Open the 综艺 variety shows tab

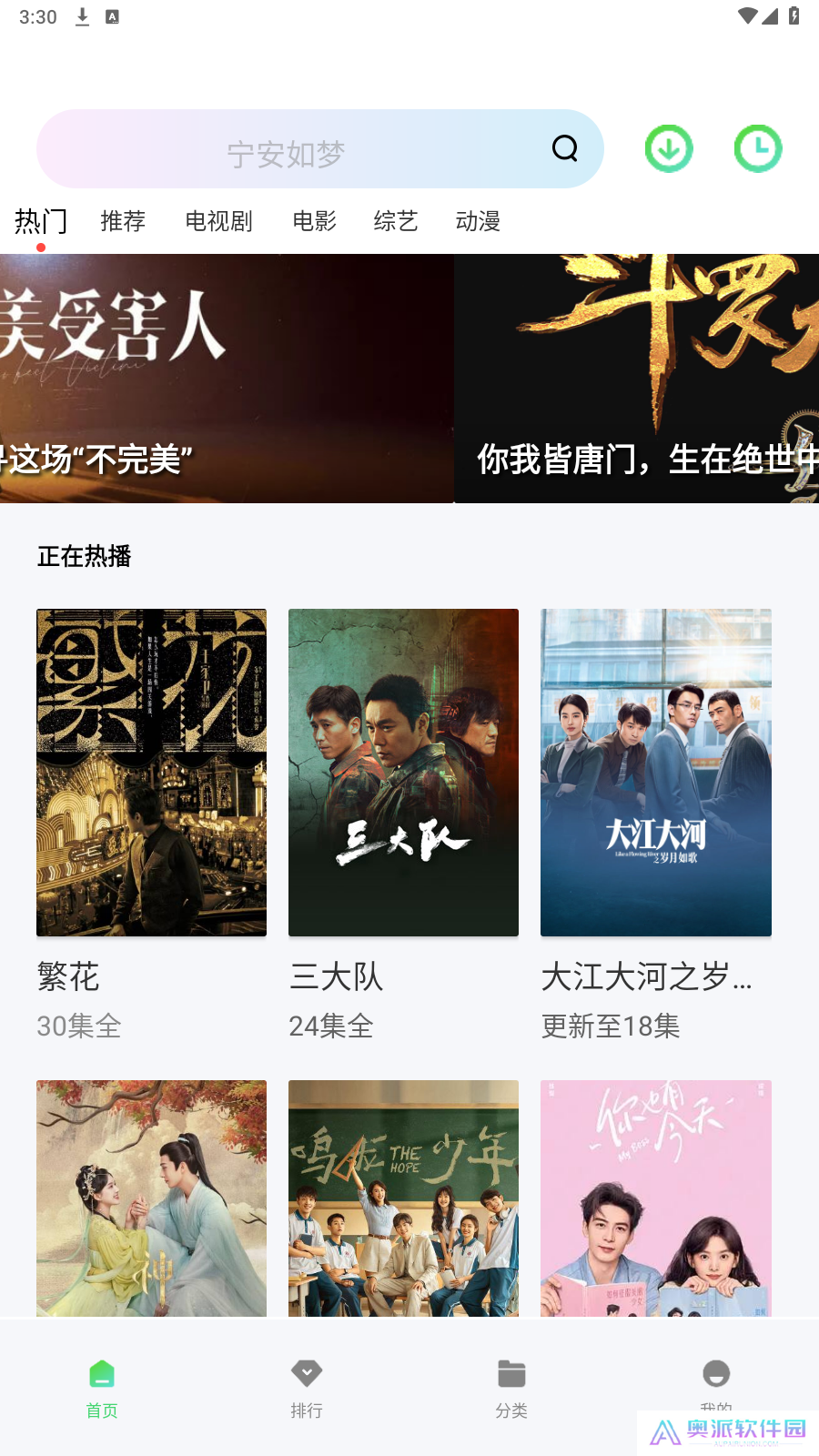coord(394,221)
